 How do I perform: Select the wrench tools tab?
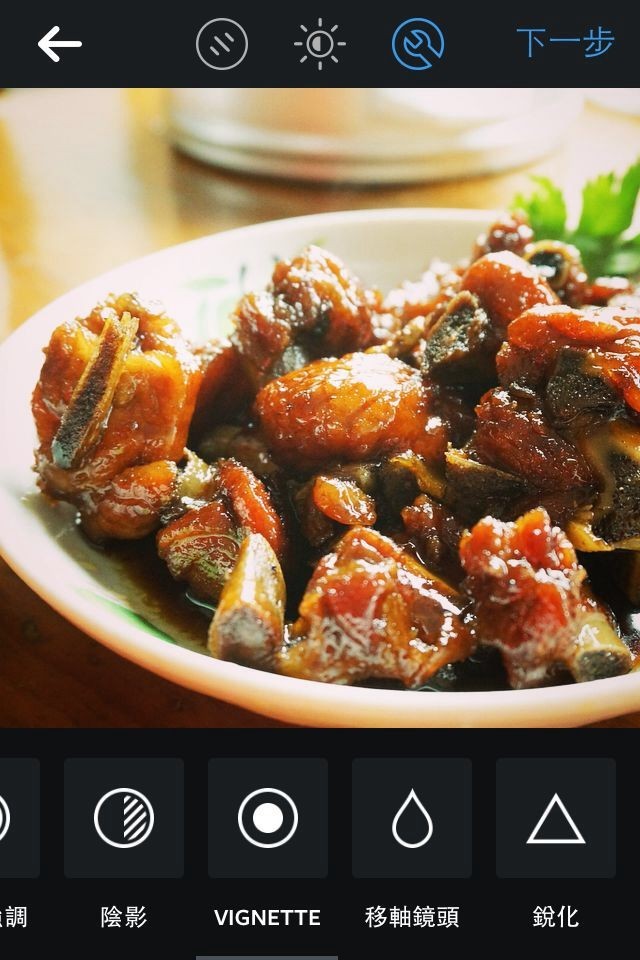tap(418, 44)
